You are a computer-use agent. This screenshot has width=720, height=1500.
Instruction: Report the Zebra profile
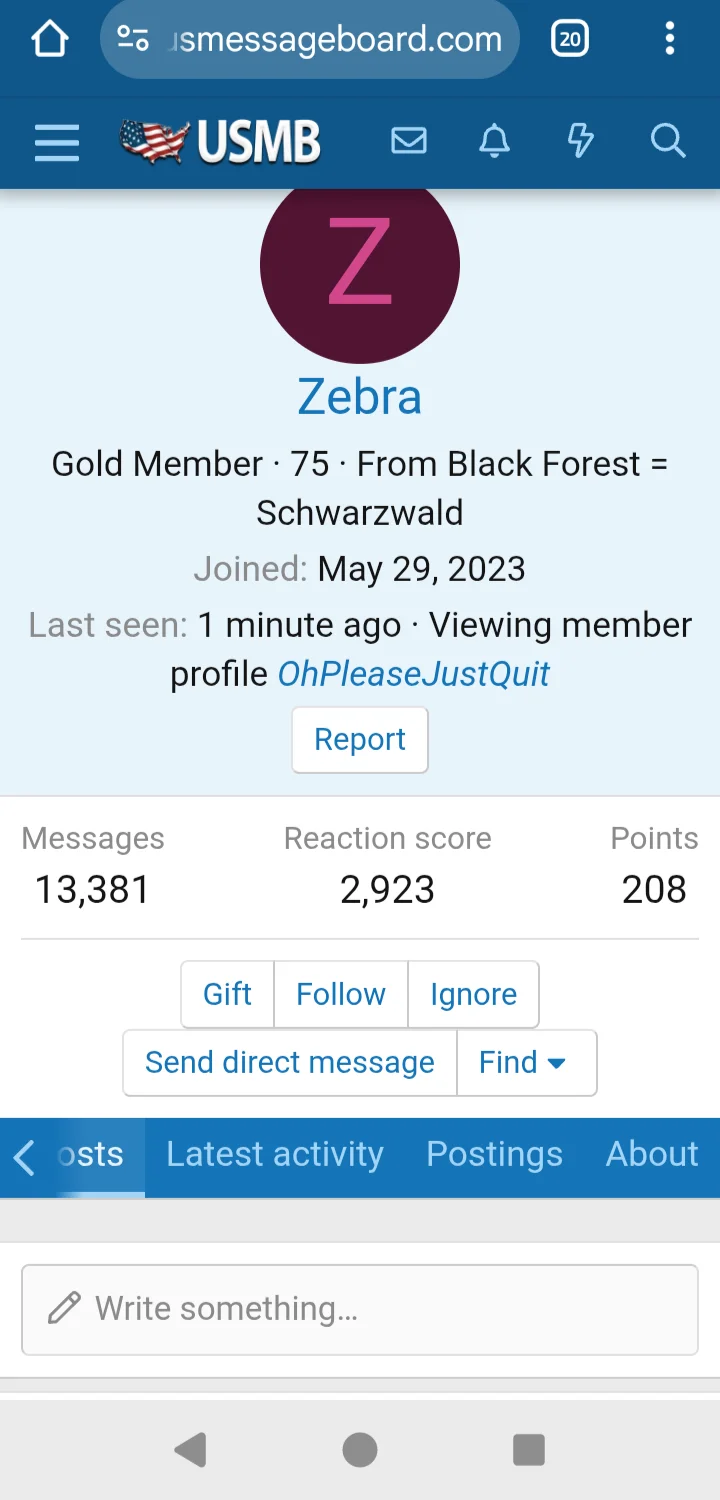(x=360, y=740)
